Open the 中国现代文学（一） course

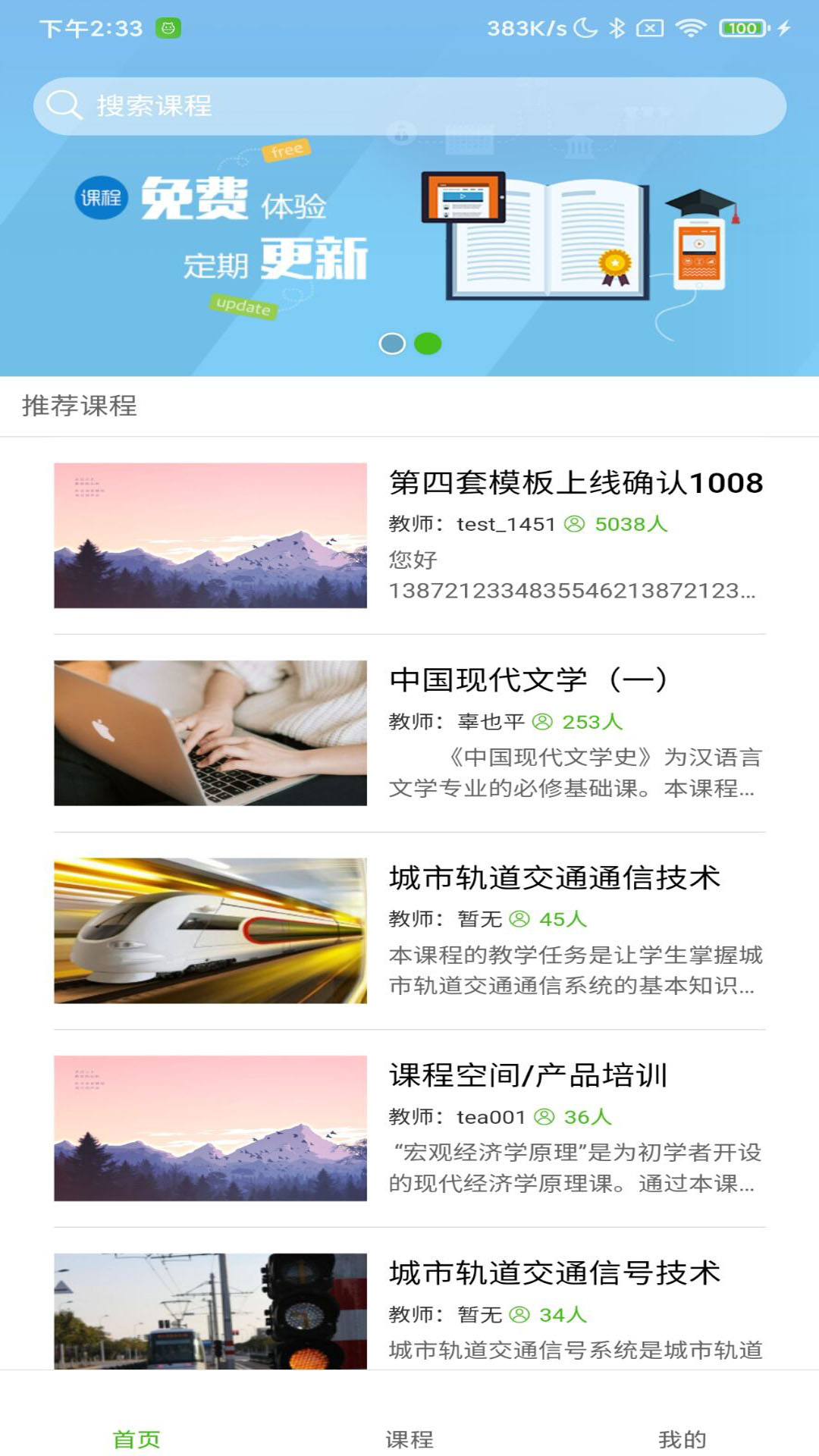pyautogui.click(x=531, y=679)
